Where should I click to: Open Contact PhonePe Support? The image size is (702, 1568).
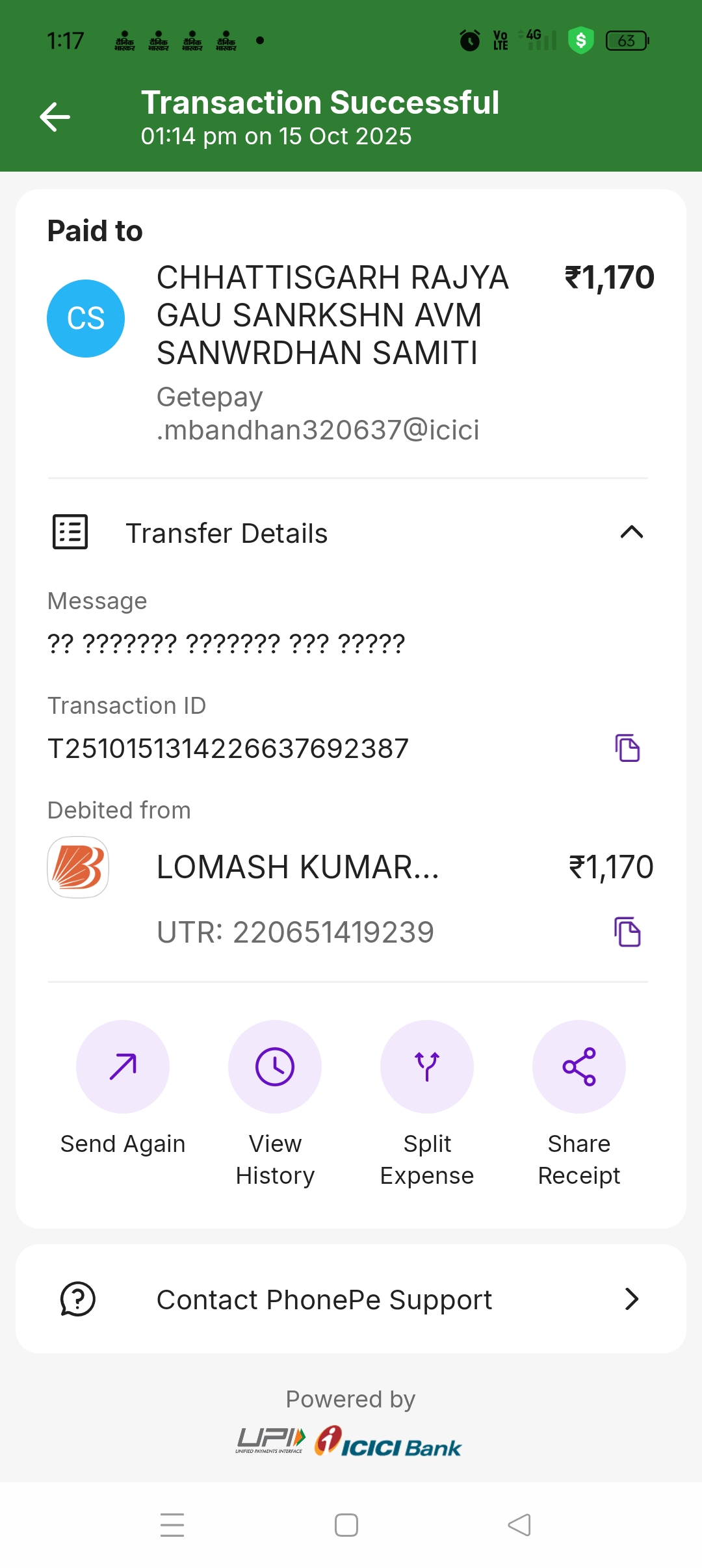click(x=351, y=1300)
